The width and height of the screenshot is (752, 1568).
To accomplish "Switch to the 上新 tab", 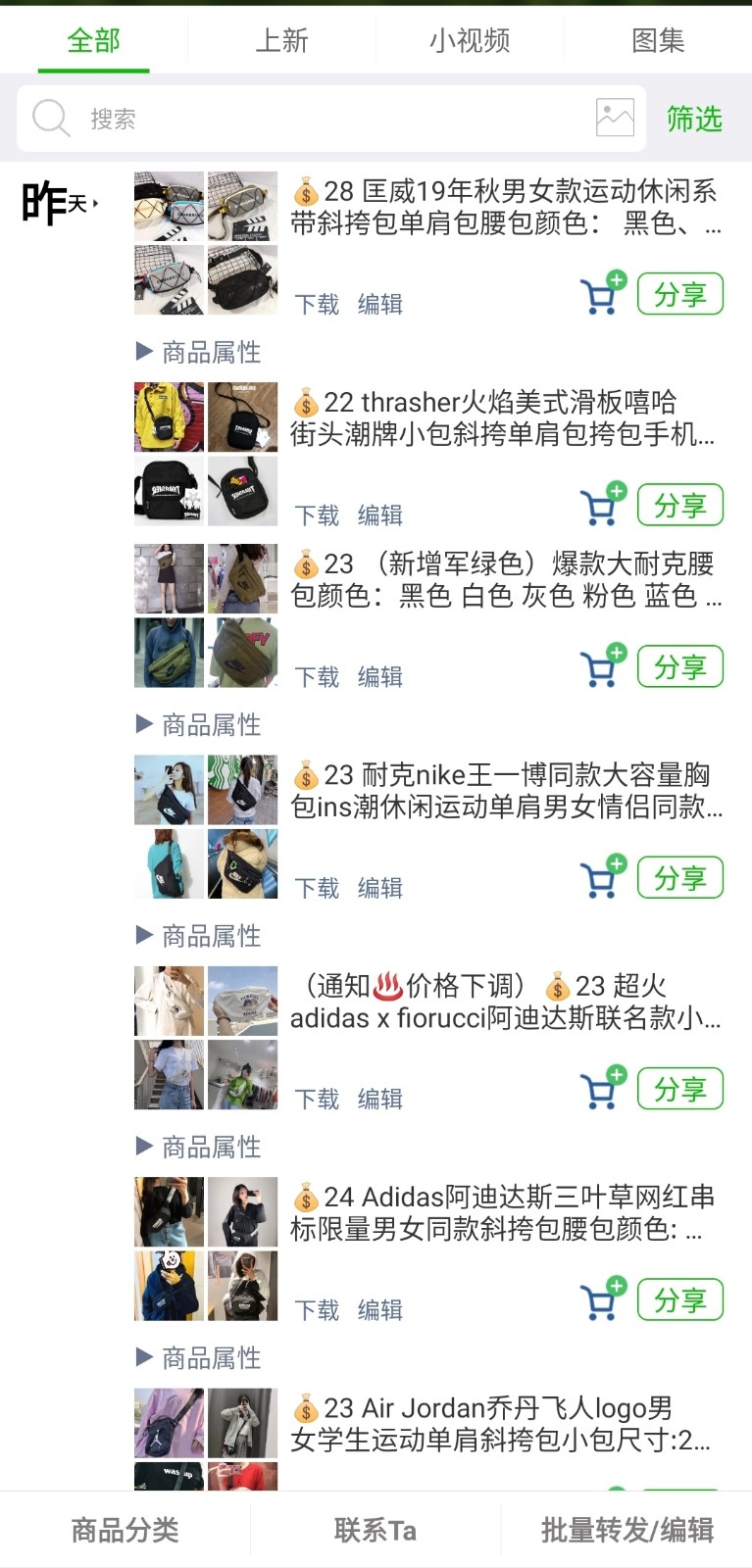I will pos(281,40).
